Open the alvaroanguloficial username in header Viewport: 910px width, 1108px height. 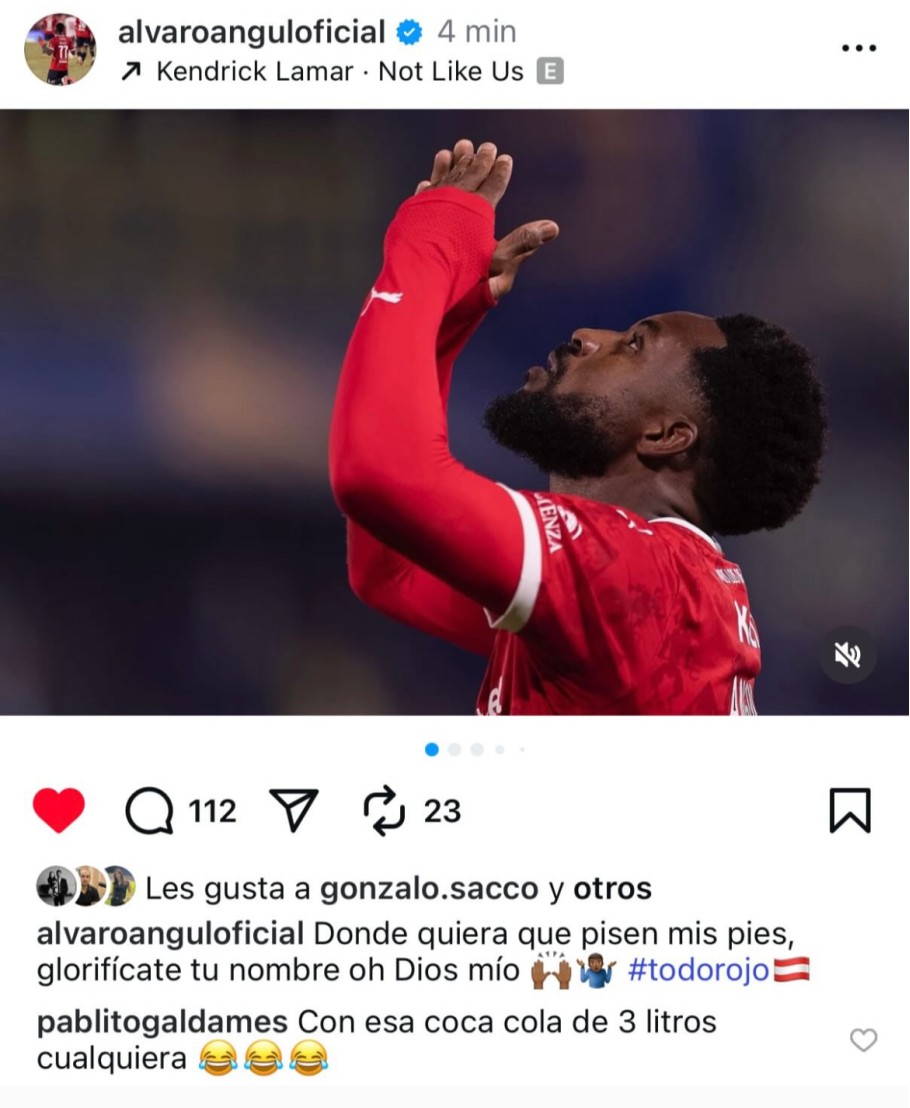[251, 32]
